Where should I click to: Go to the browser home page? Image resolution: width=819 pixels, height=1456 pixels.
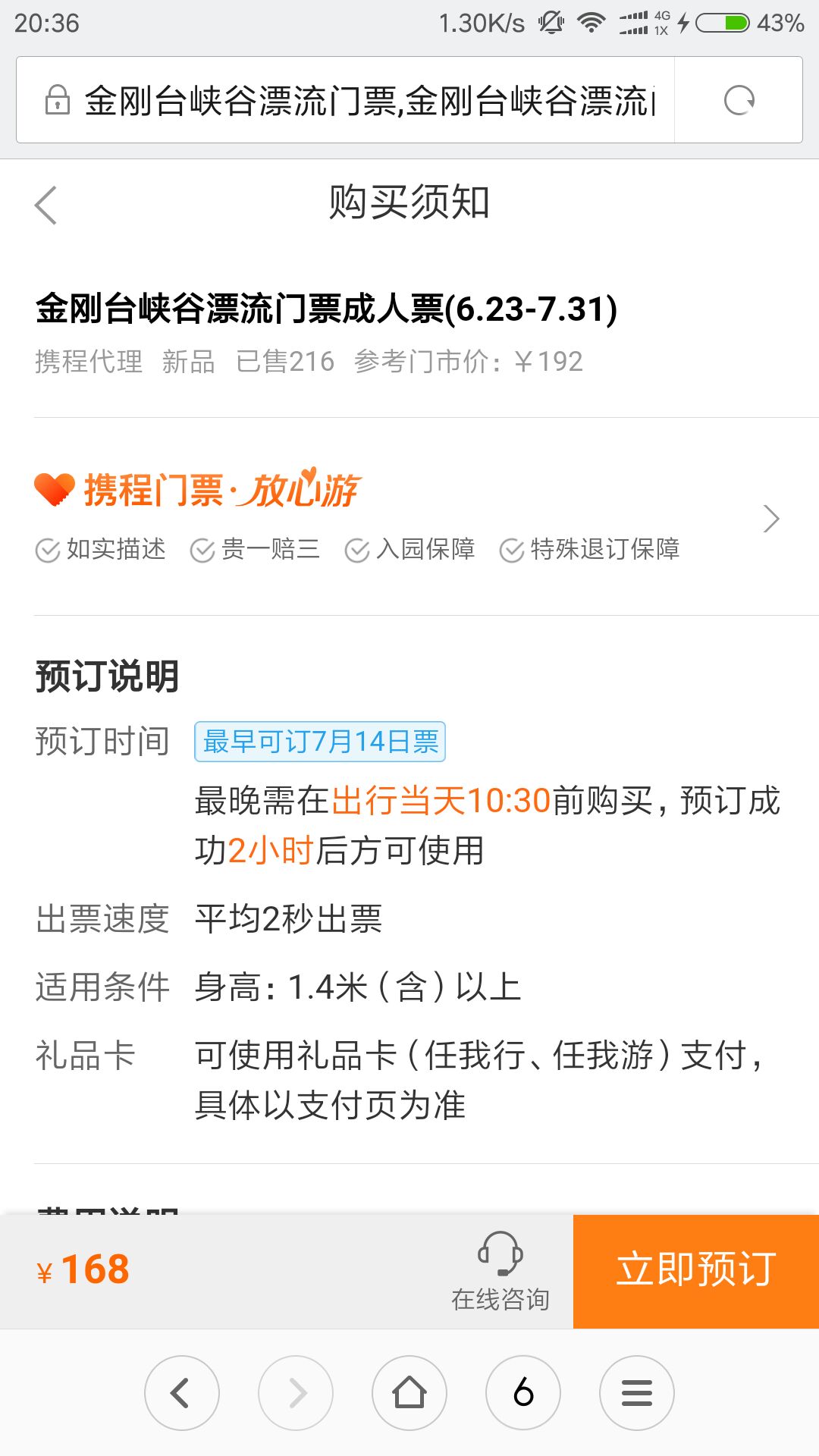click(x=409, y=1392)
